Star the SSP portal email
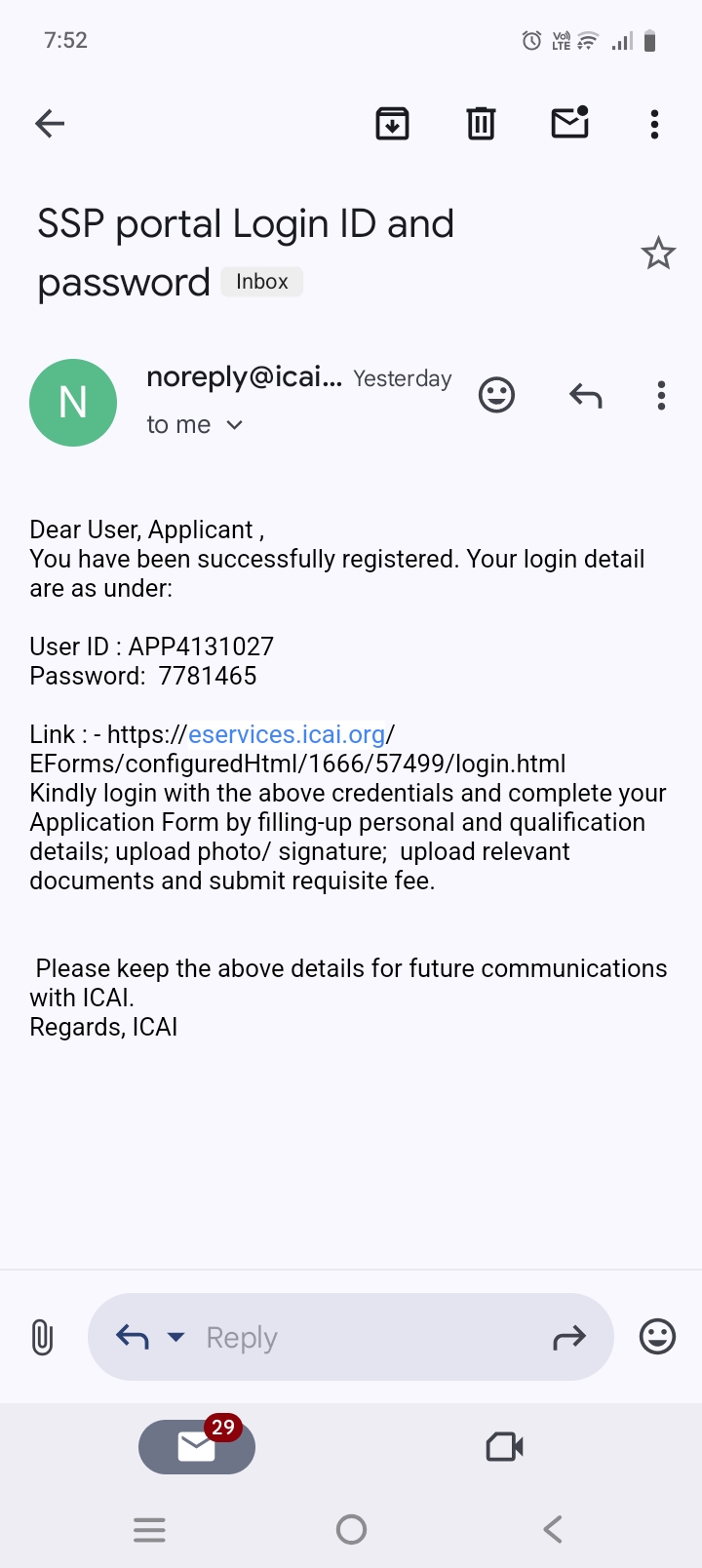Screen dimensions: 702x1568 click(658, 254)
